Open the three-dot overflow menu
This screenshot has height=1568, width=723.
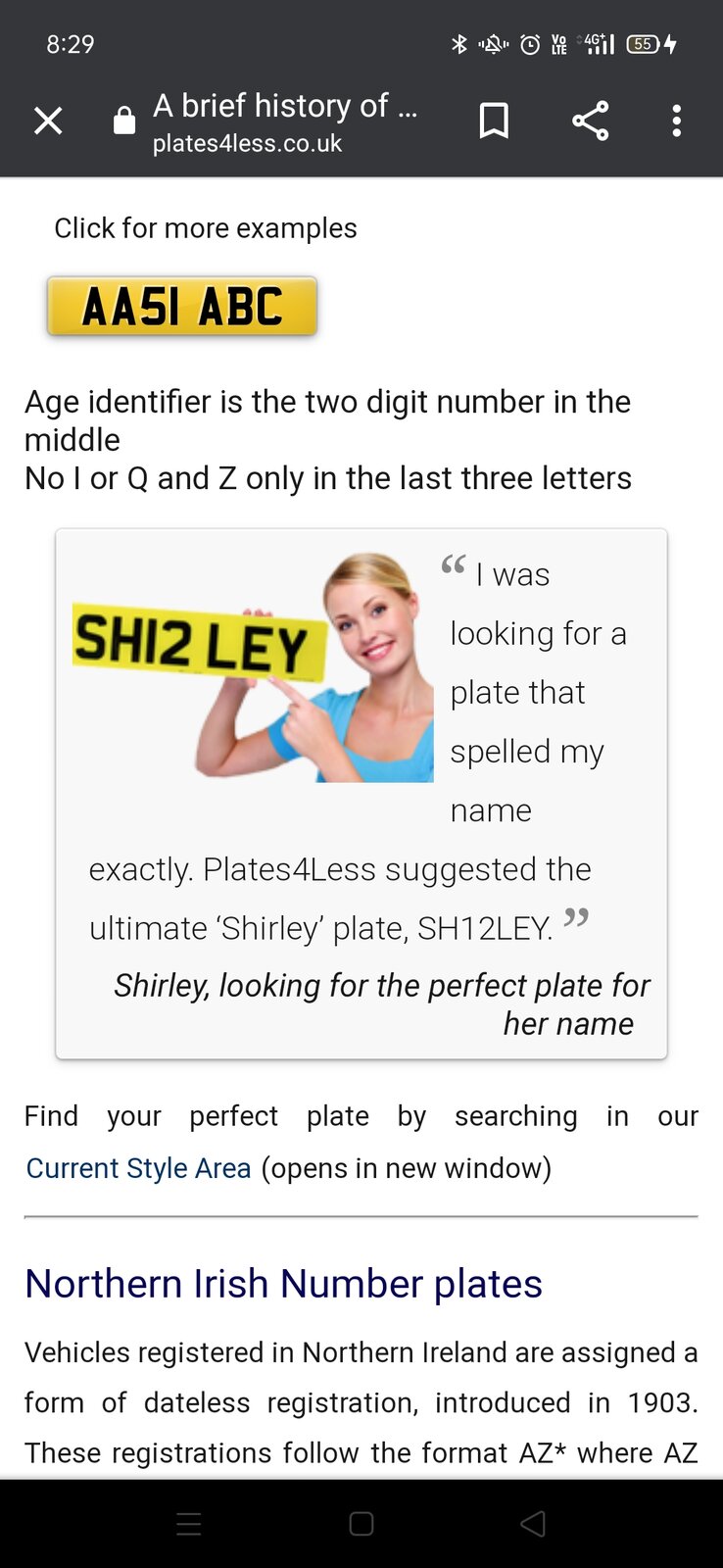(676, 122)
